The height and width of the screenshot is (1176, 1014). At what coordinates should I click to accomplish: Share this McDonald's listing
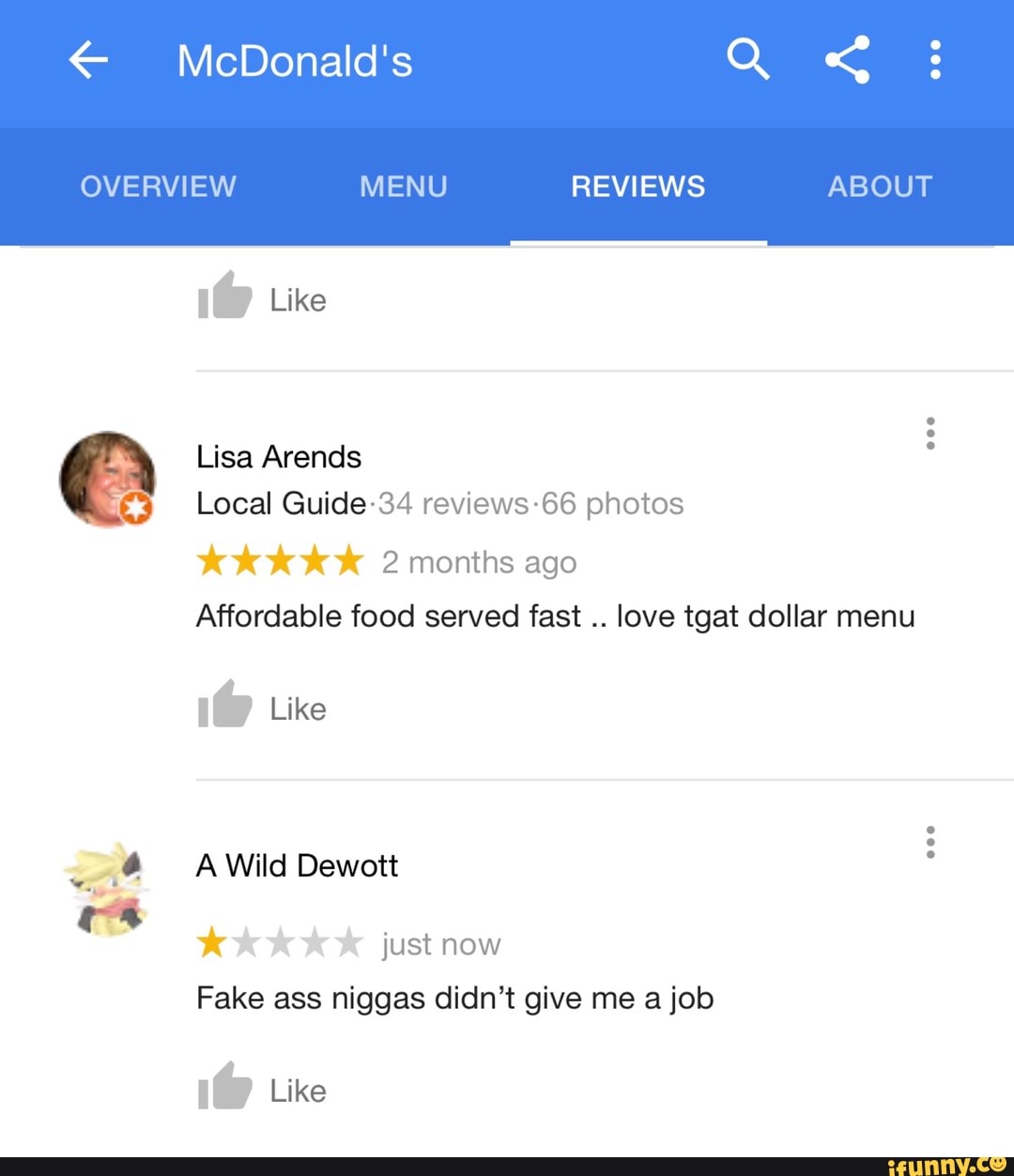pos(847,60)
